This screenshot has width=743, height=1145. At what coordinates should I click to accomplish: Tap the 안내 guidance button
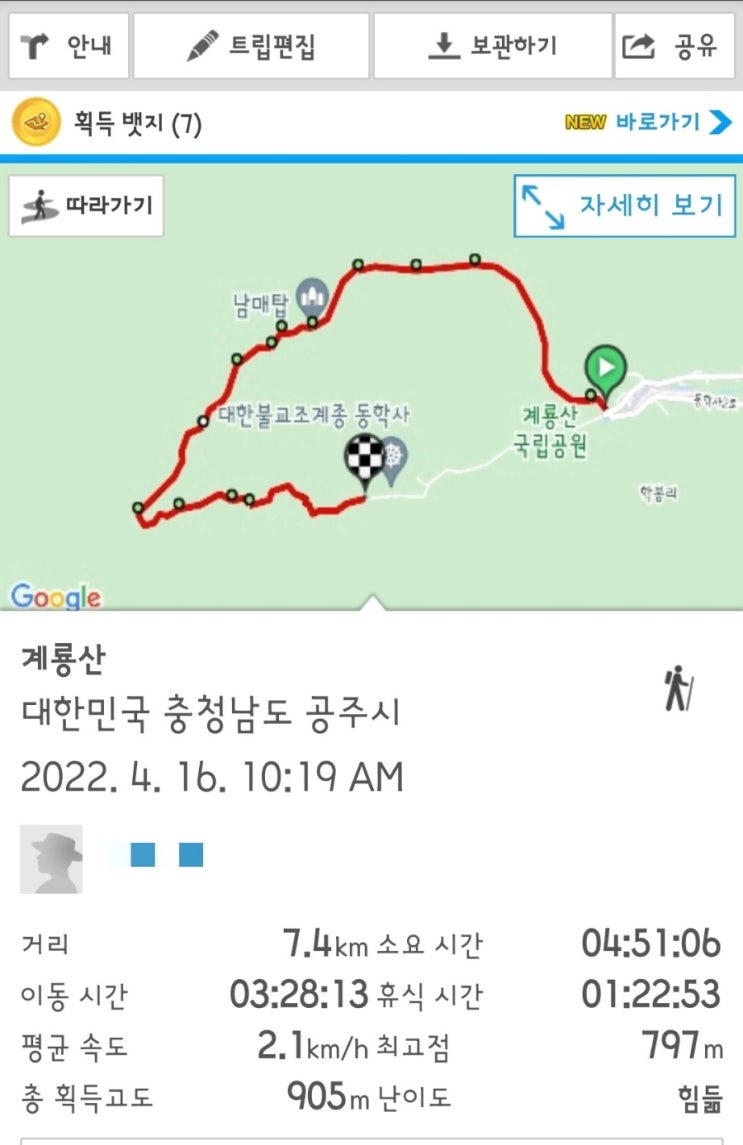click(x=69, y=45)
